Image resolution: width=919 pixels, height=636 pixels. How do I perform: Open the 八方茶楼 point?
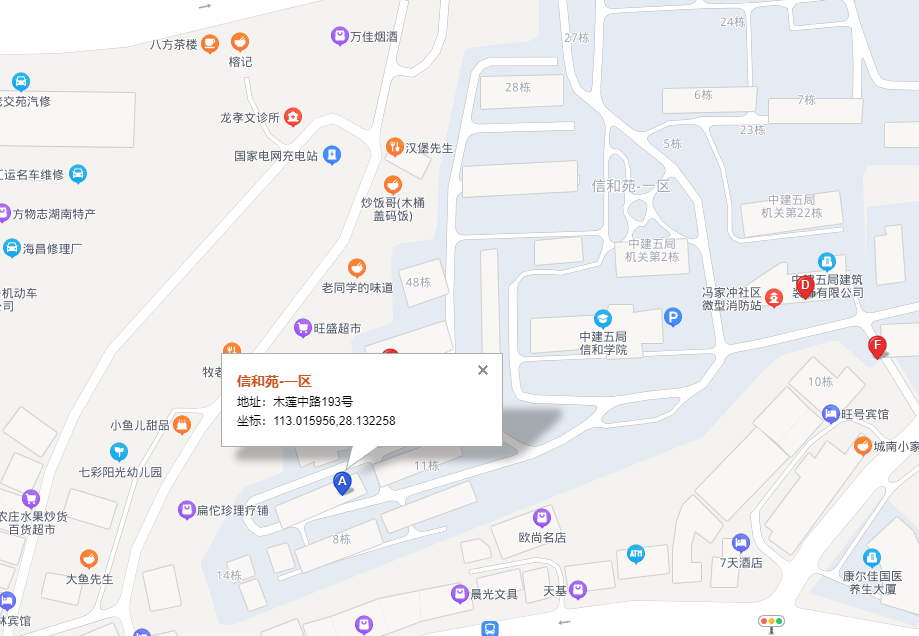point(210,43)
